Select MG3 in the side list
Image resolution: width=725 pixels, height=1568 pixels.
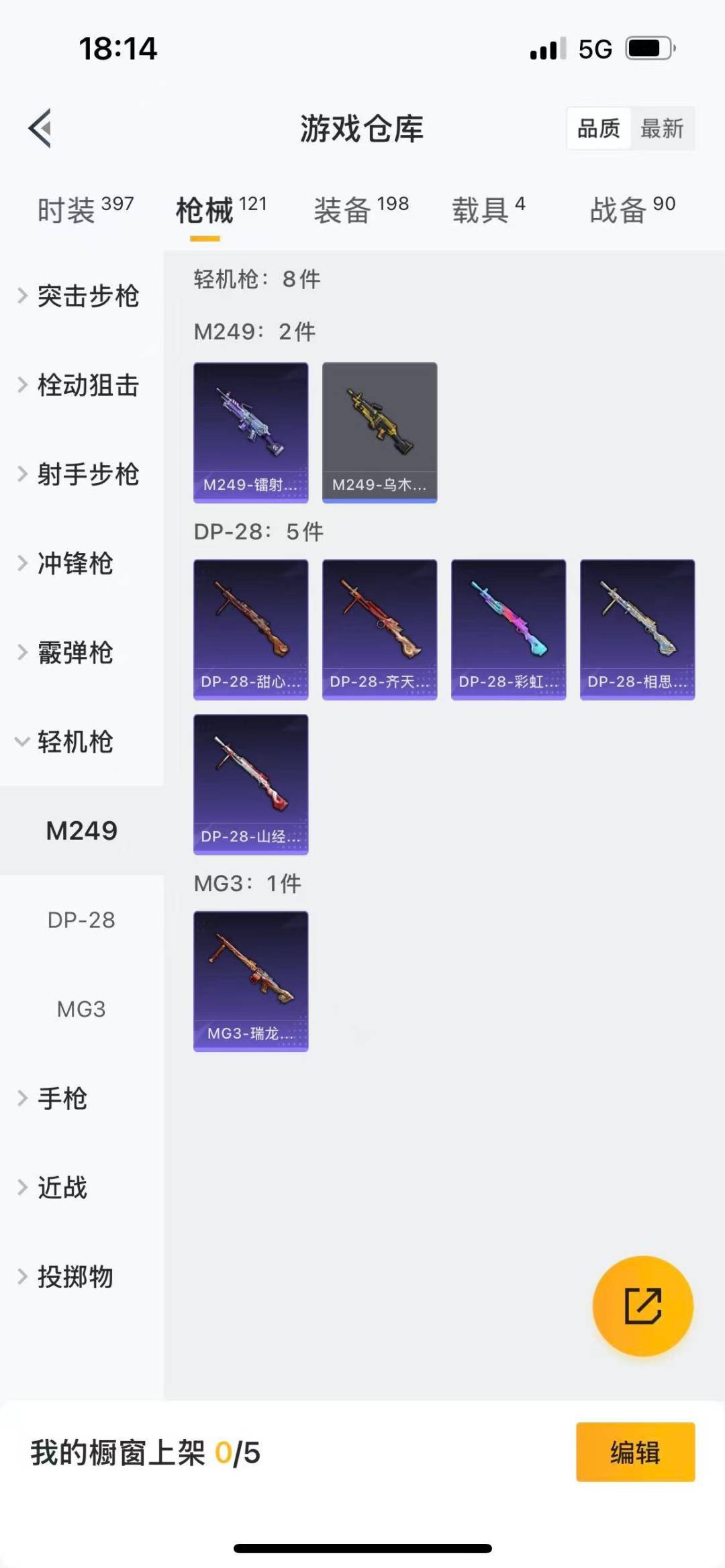(81, 1009)
